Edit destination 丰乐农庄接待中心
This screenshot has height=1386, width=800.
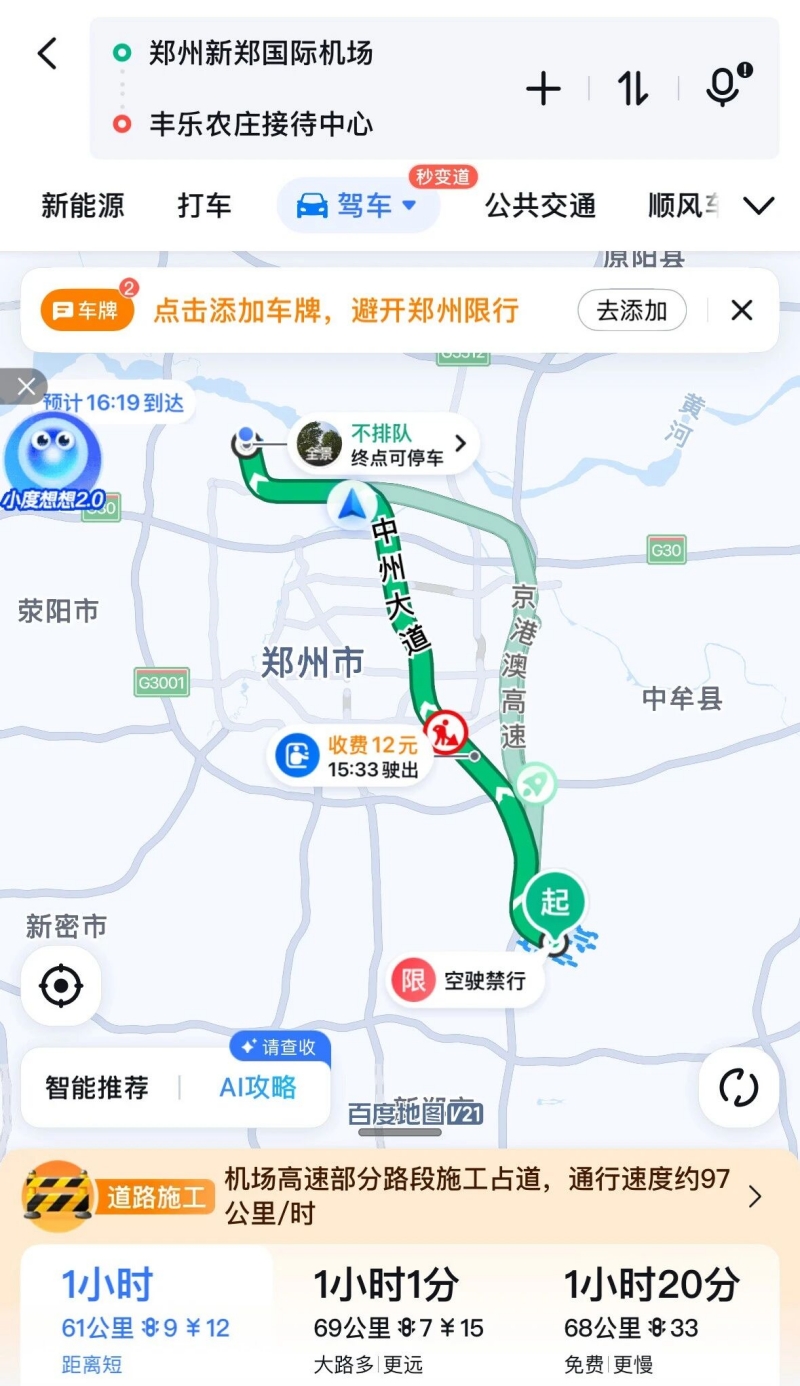point(261,125)
